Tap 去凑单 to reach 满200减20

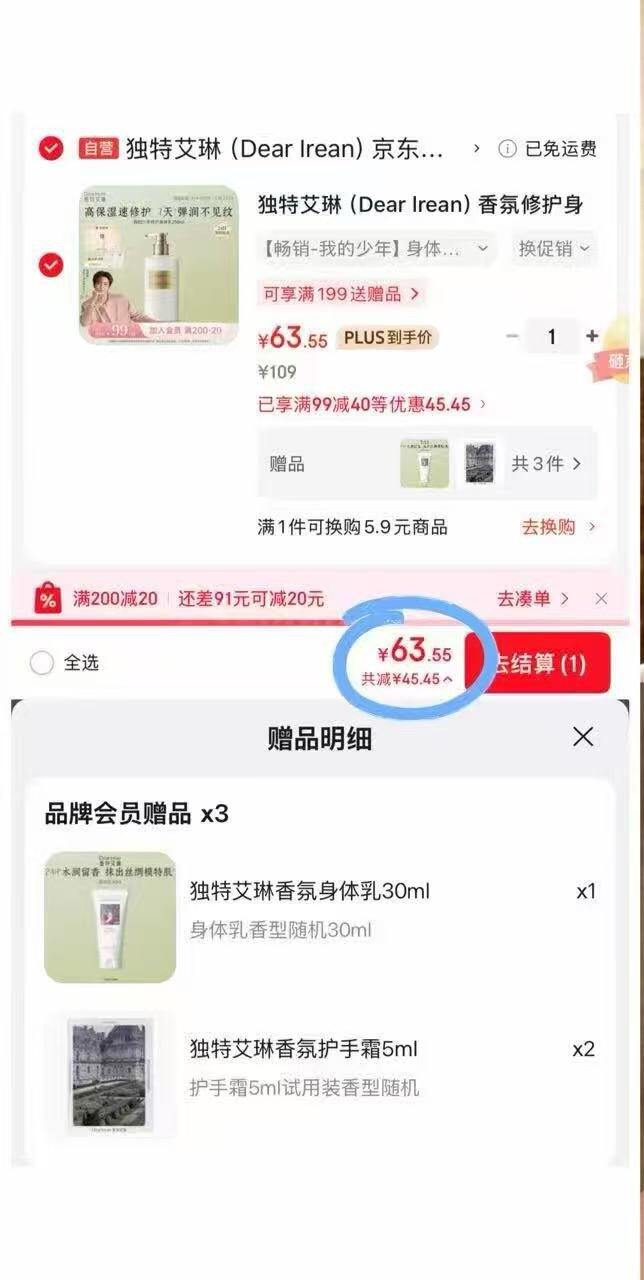tap(533, 599)
